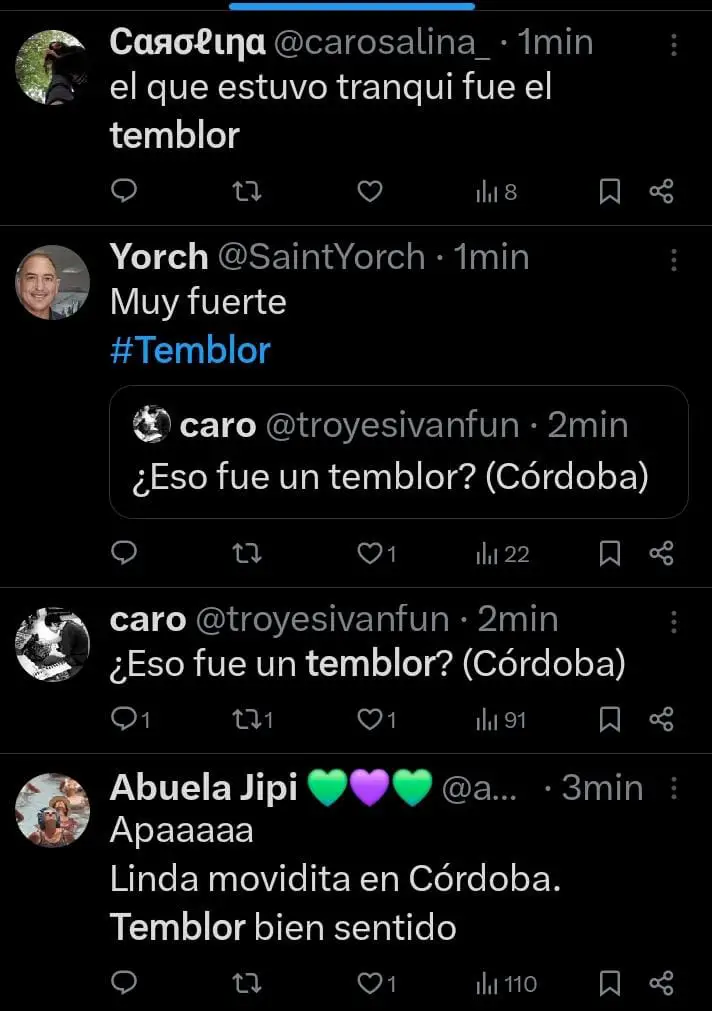Reply to Abuela Jipi's tweet
The height and width of the screenshot is (1011, 712).
pos(123,984)
